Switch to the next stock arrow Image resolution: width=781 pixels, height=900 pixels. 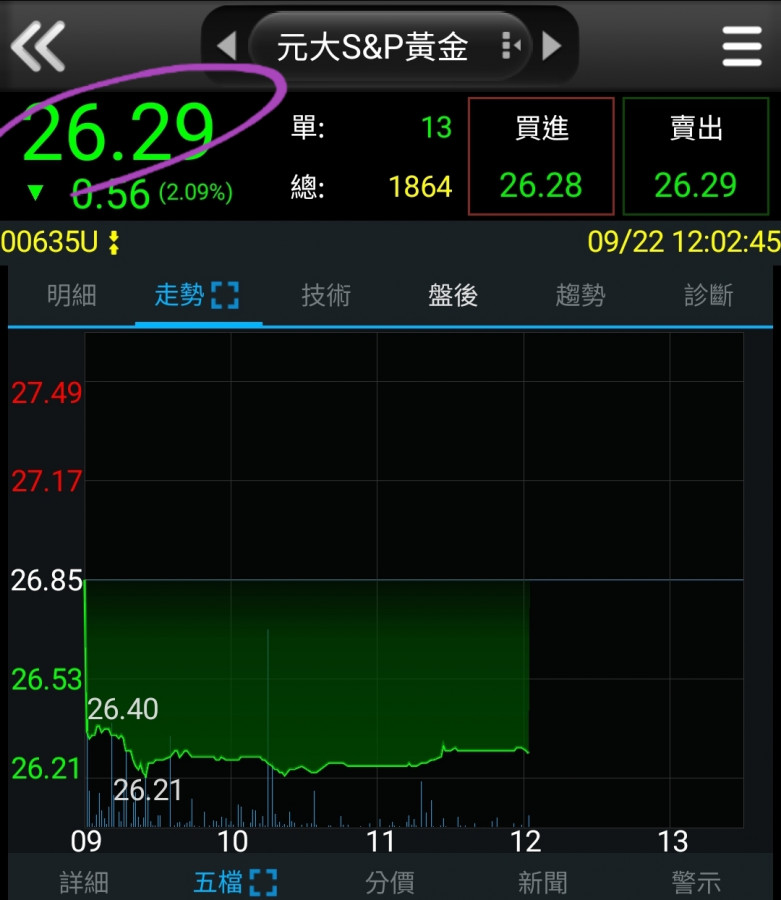point(551,46)
